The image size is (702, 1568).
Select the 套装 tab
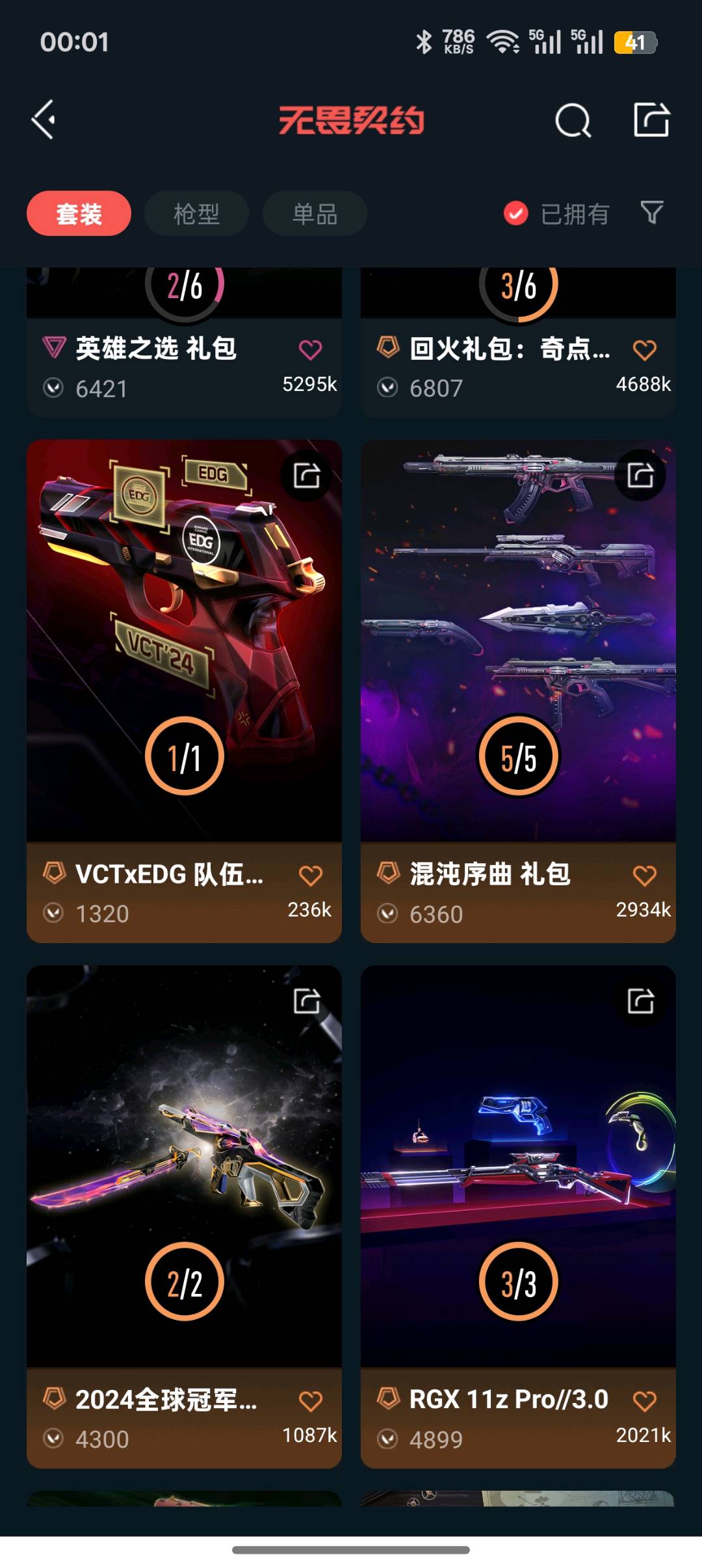click(x=79, y=214)
